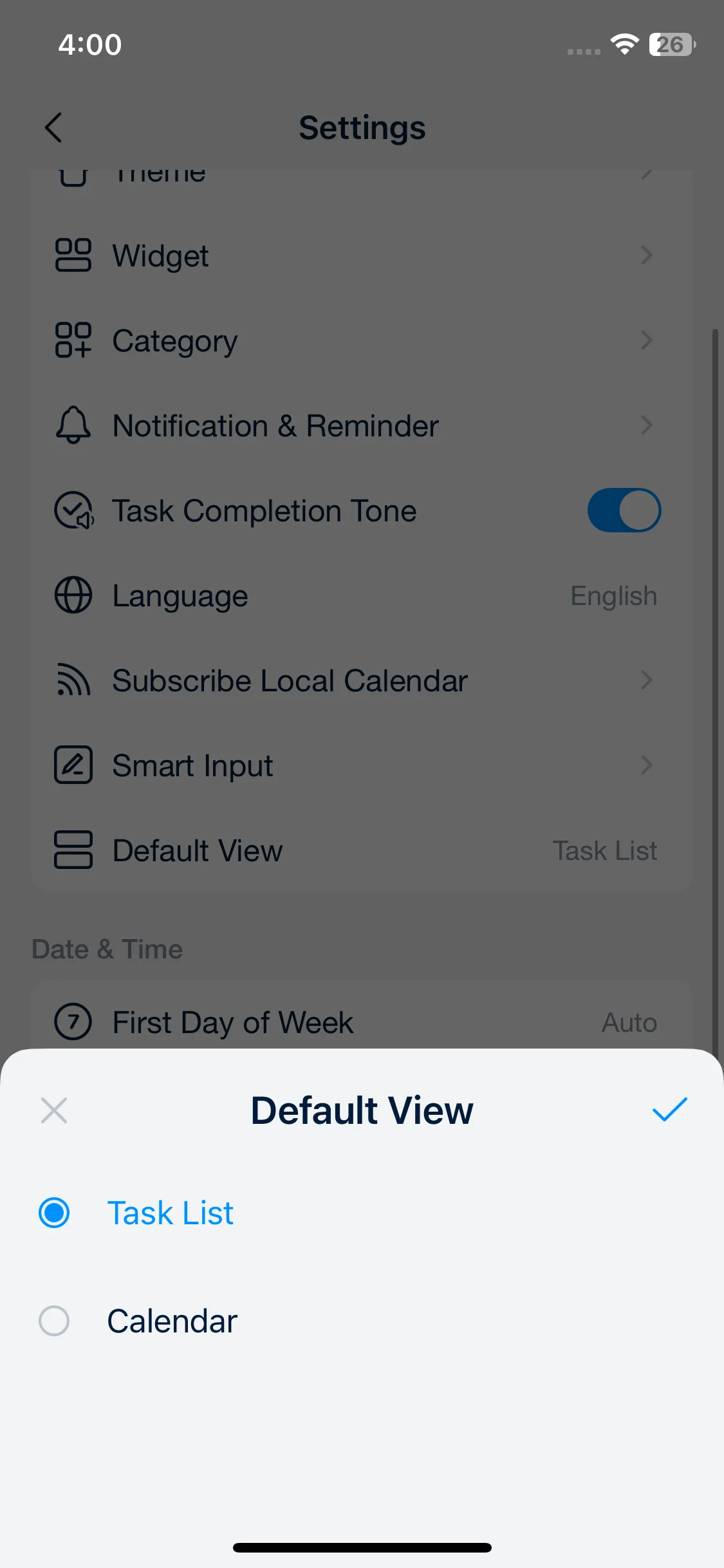Confirm the Default View selection
Image resolution: width=724 pixels, height=1568 pixels.
pos(669,1110)
